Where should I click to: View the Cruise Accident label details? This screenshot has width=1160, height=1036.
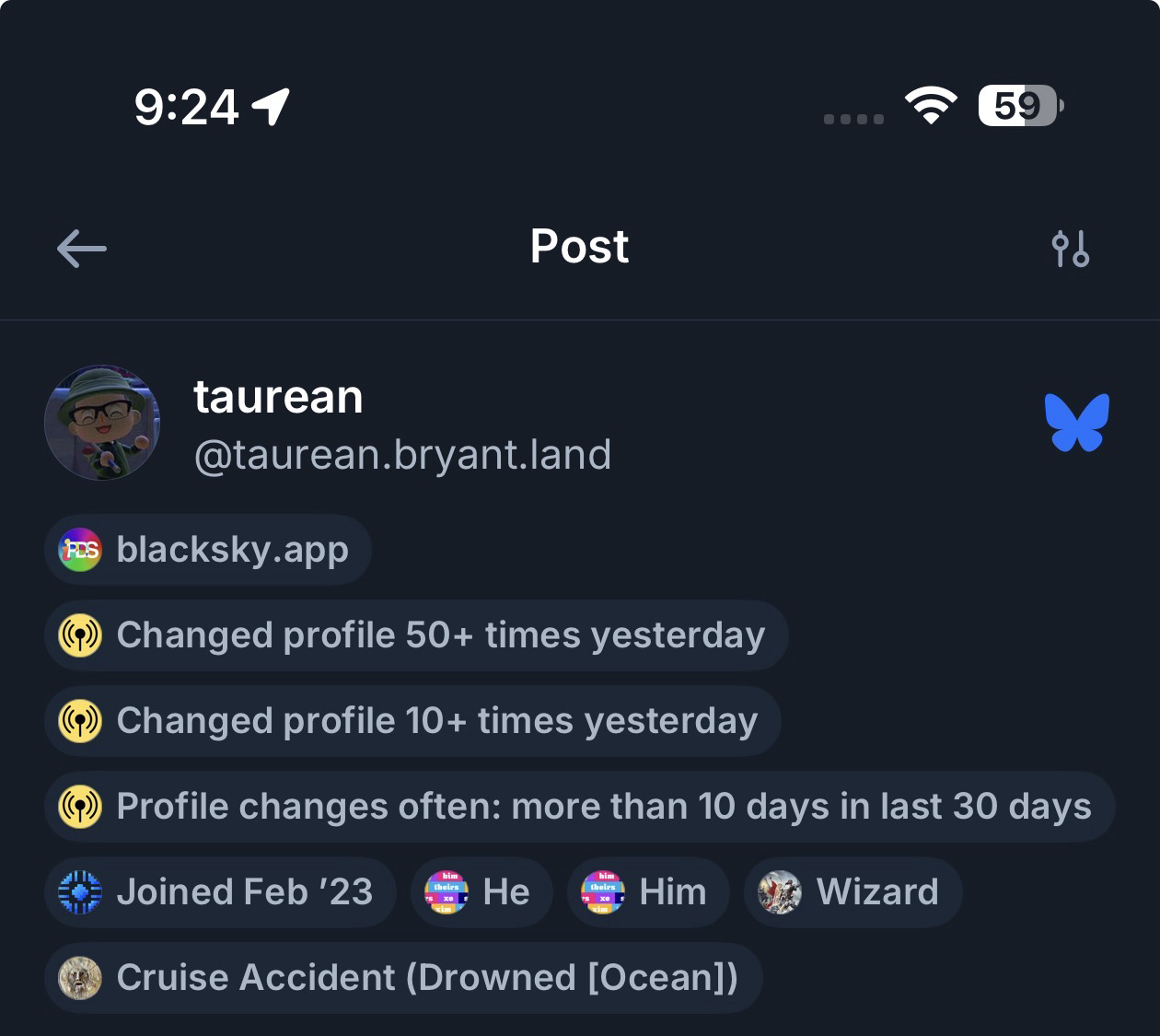click(x=403, y=978)
